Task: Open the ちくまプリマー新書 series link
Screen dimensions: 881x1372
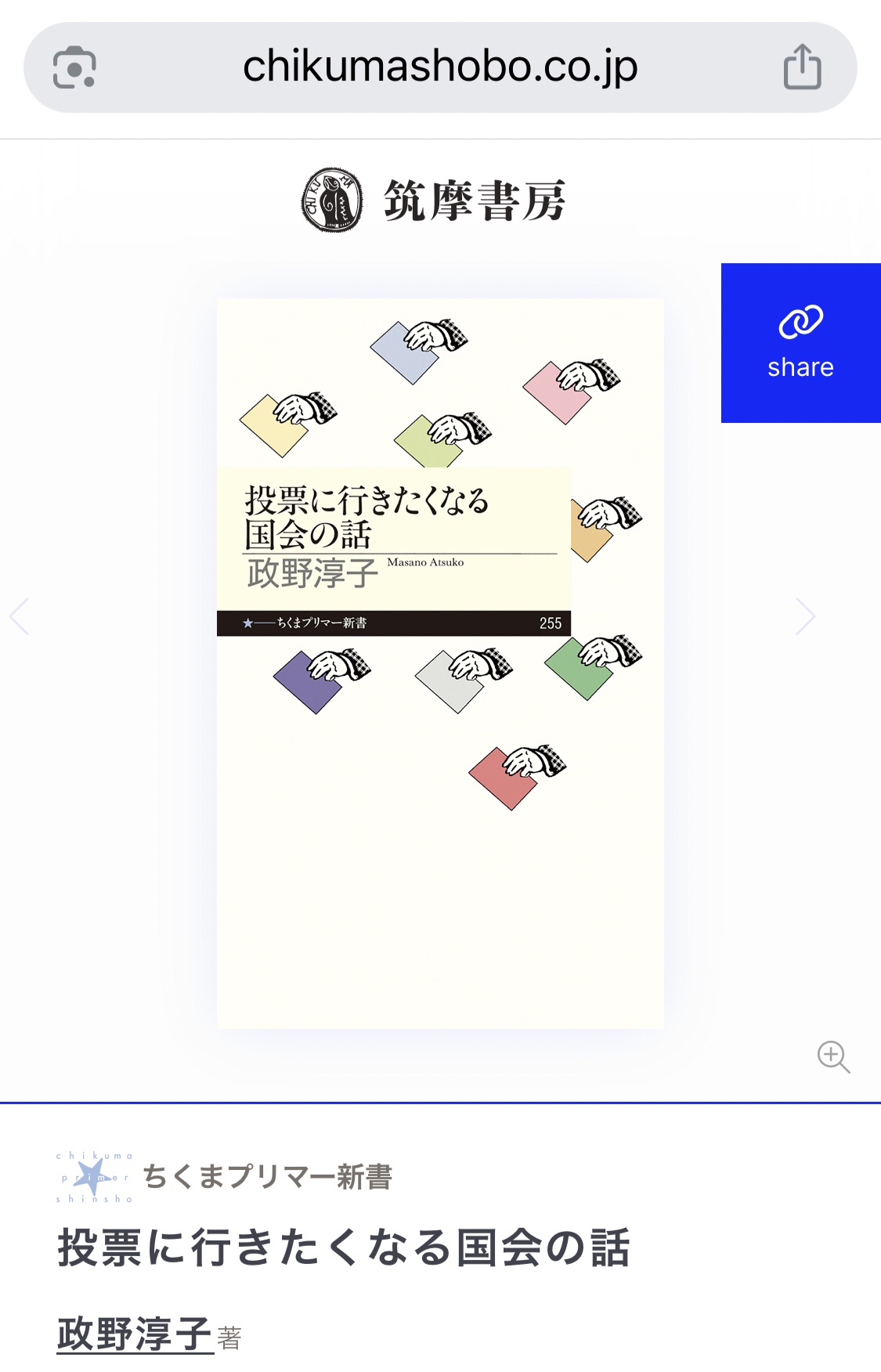Action: [x=266, y=1176]
